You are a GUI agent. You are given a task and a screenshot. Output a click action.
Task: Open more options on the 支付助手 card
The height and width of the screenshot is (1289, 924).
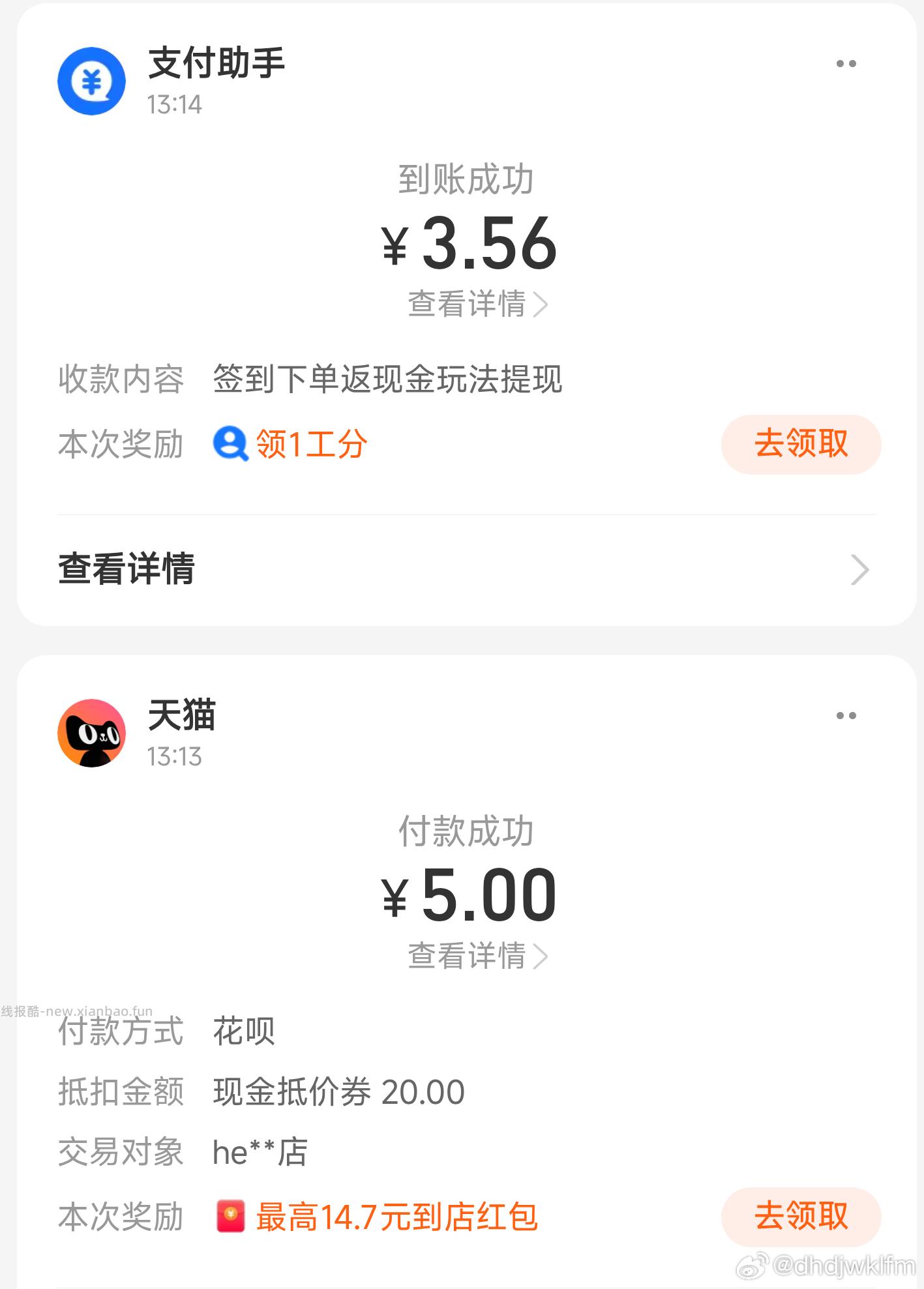847,62
